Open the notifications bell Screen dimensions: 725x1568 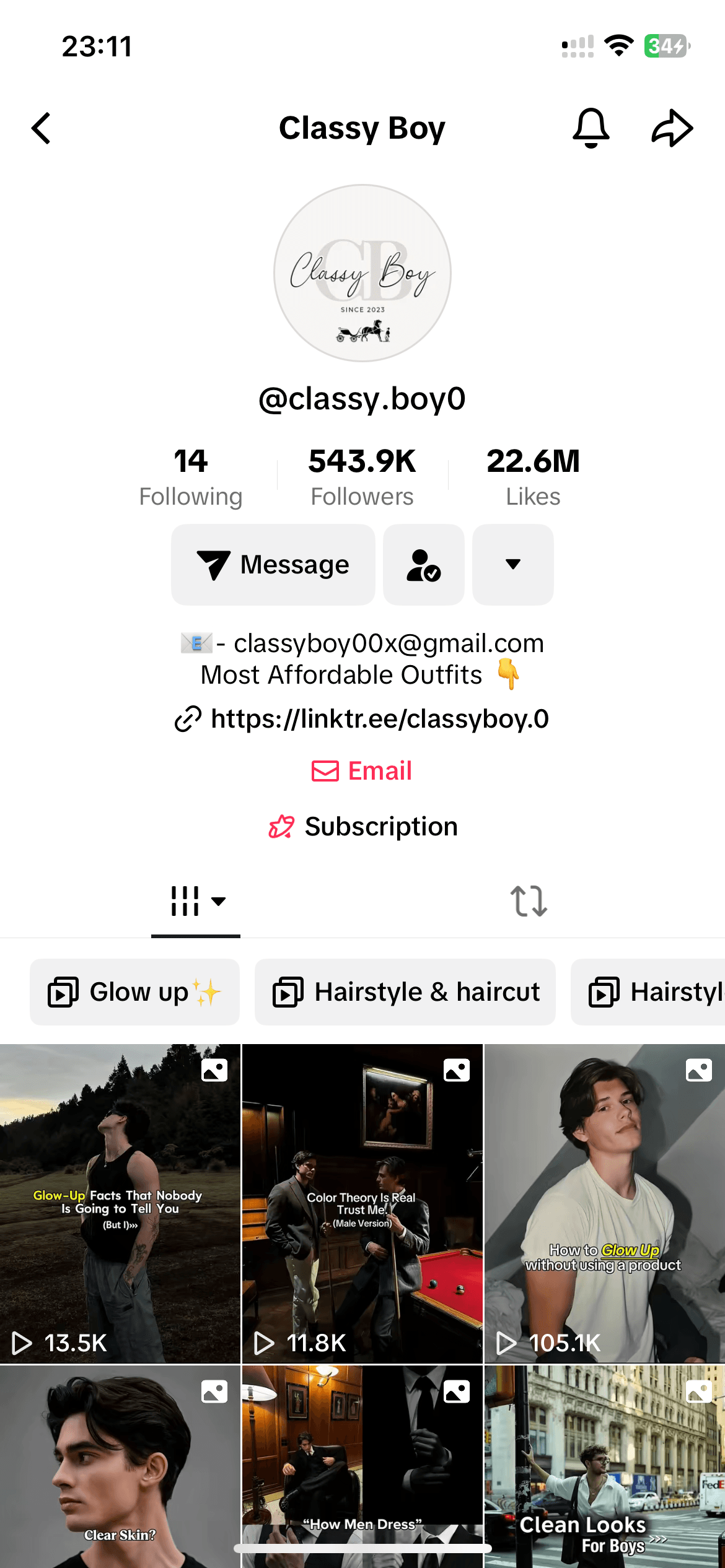591,128
